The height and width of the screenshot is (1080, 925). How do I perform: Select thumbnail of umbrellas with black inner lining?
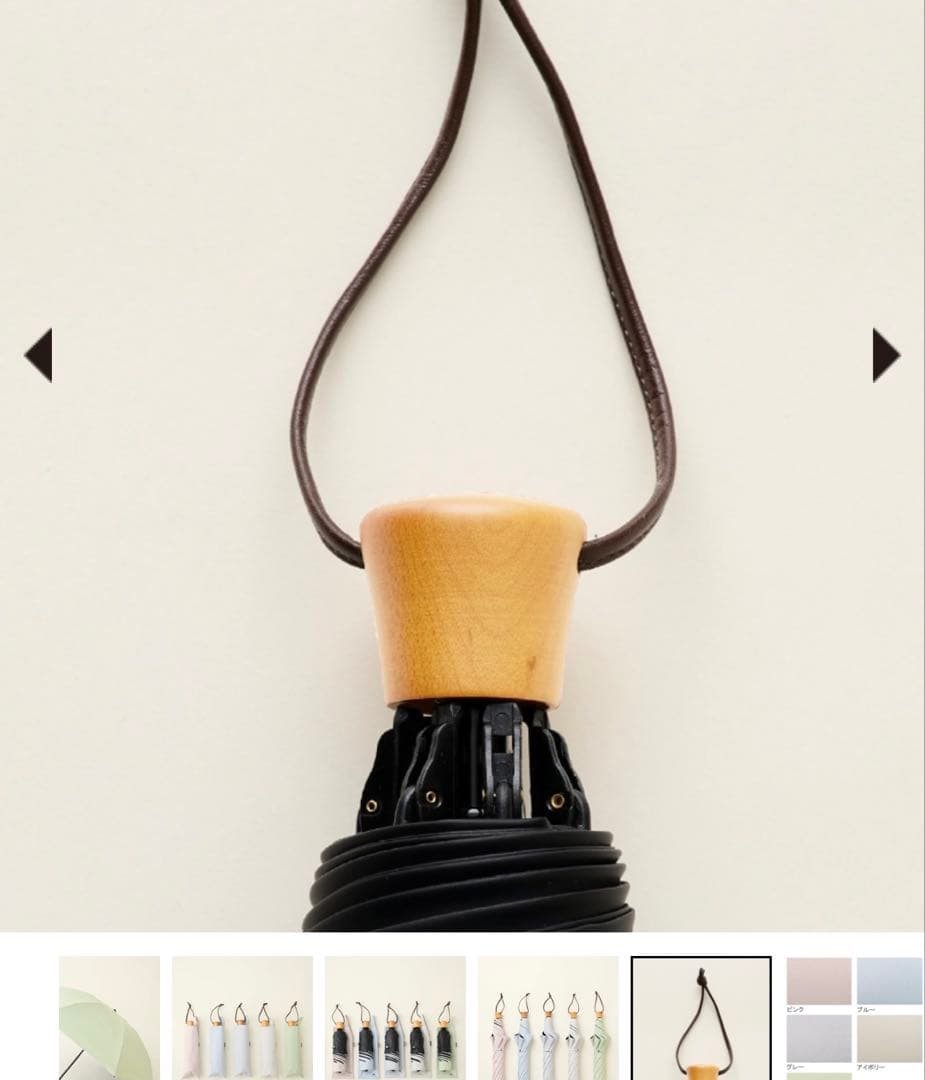pyautogui.click(x=395, y=1018)
